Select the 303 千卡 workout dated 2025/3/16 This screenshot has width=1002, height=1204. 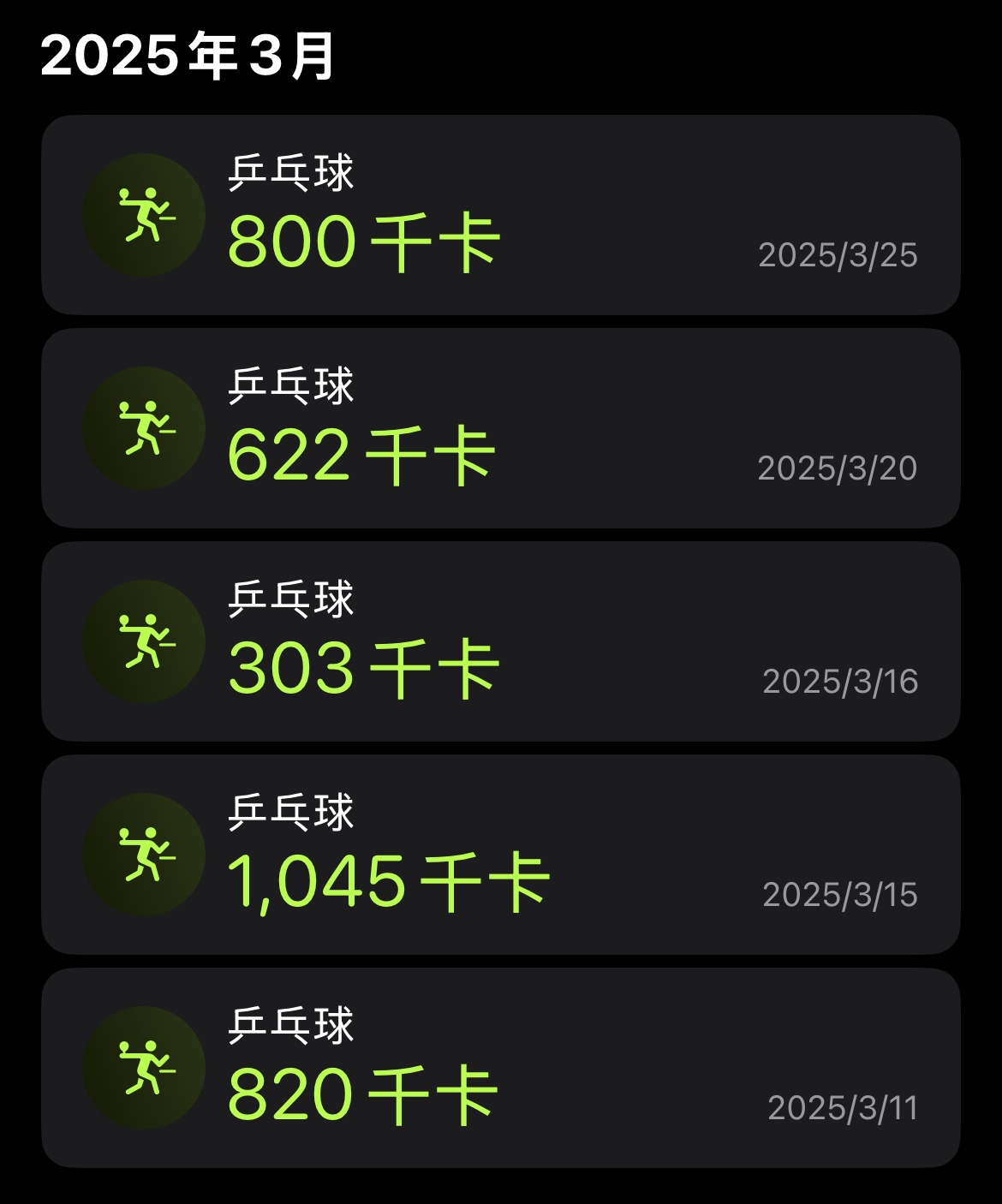tap(500, 641)
